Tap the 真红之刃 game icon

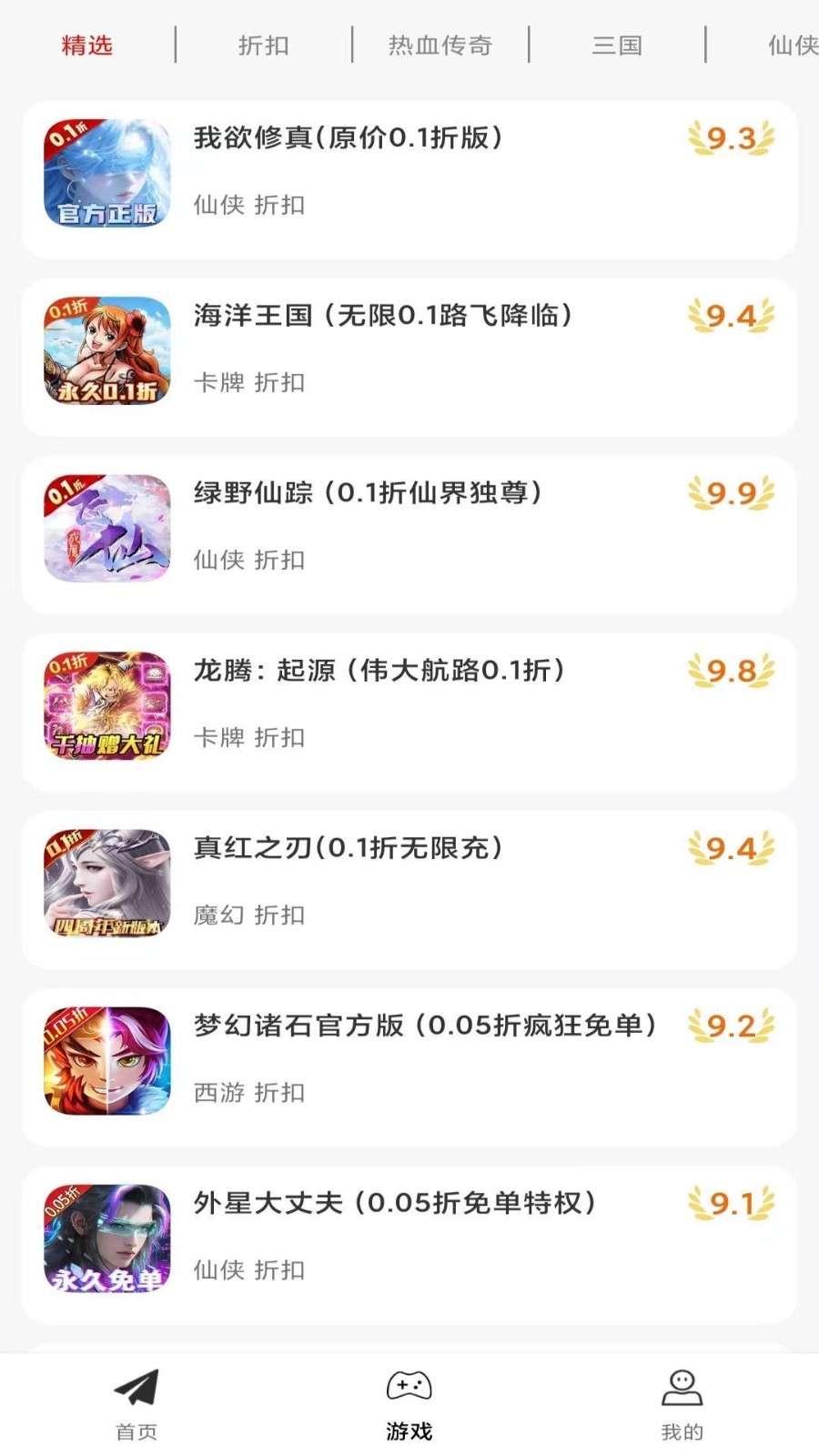(106, 883)
